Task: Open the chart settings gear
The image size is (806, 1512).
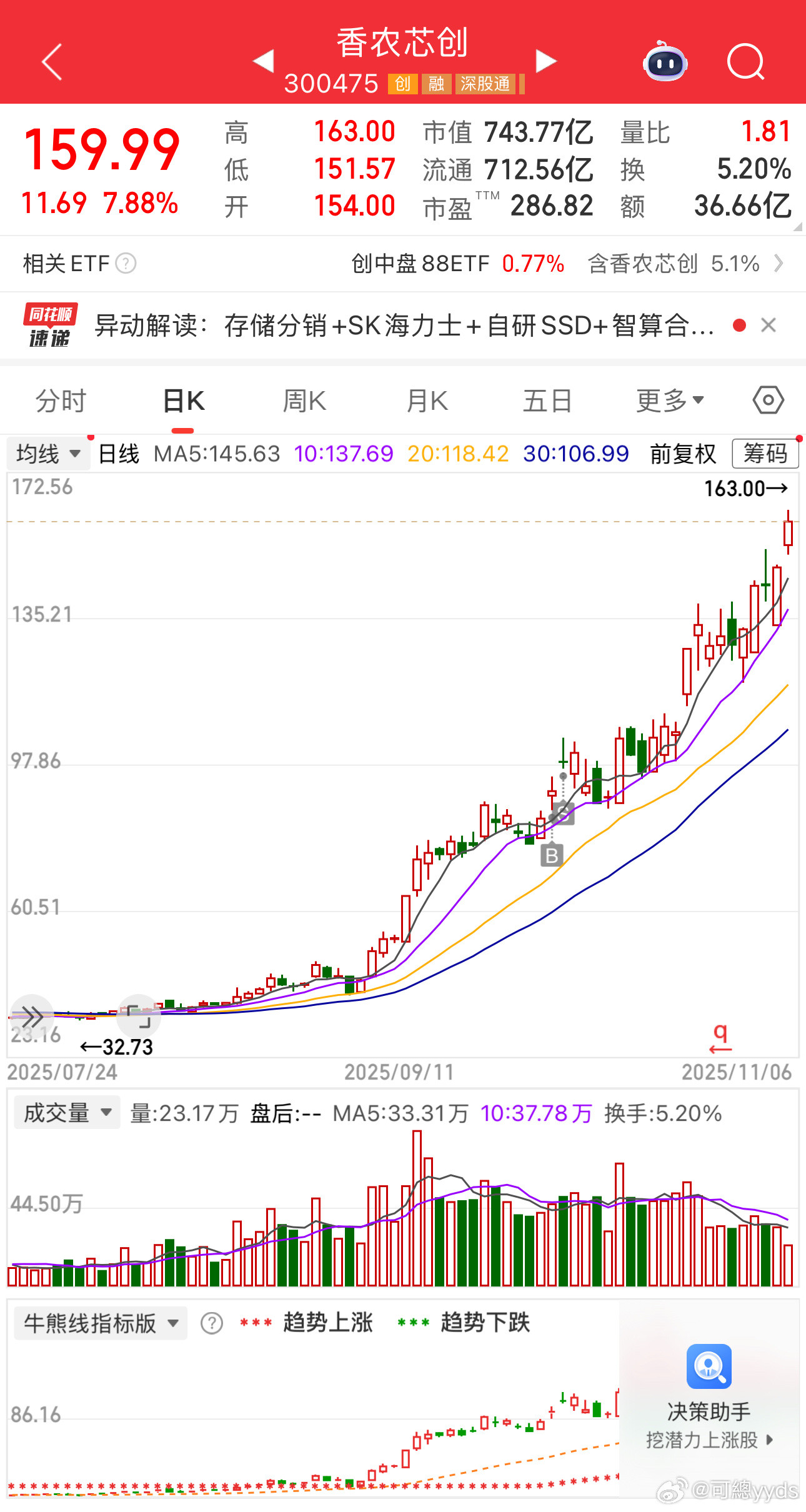Action: coord(768,400)
